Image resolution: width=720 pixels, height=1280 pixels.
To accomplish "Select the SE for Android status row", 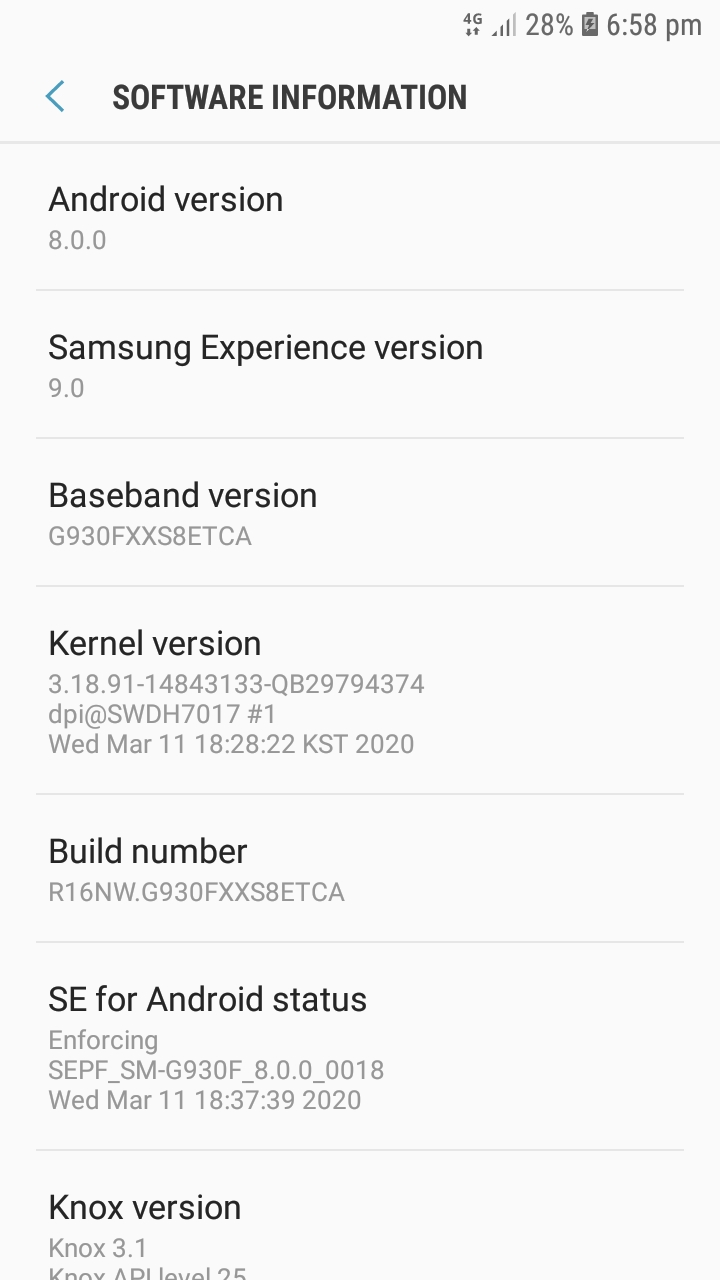I will coord(360,1046).
